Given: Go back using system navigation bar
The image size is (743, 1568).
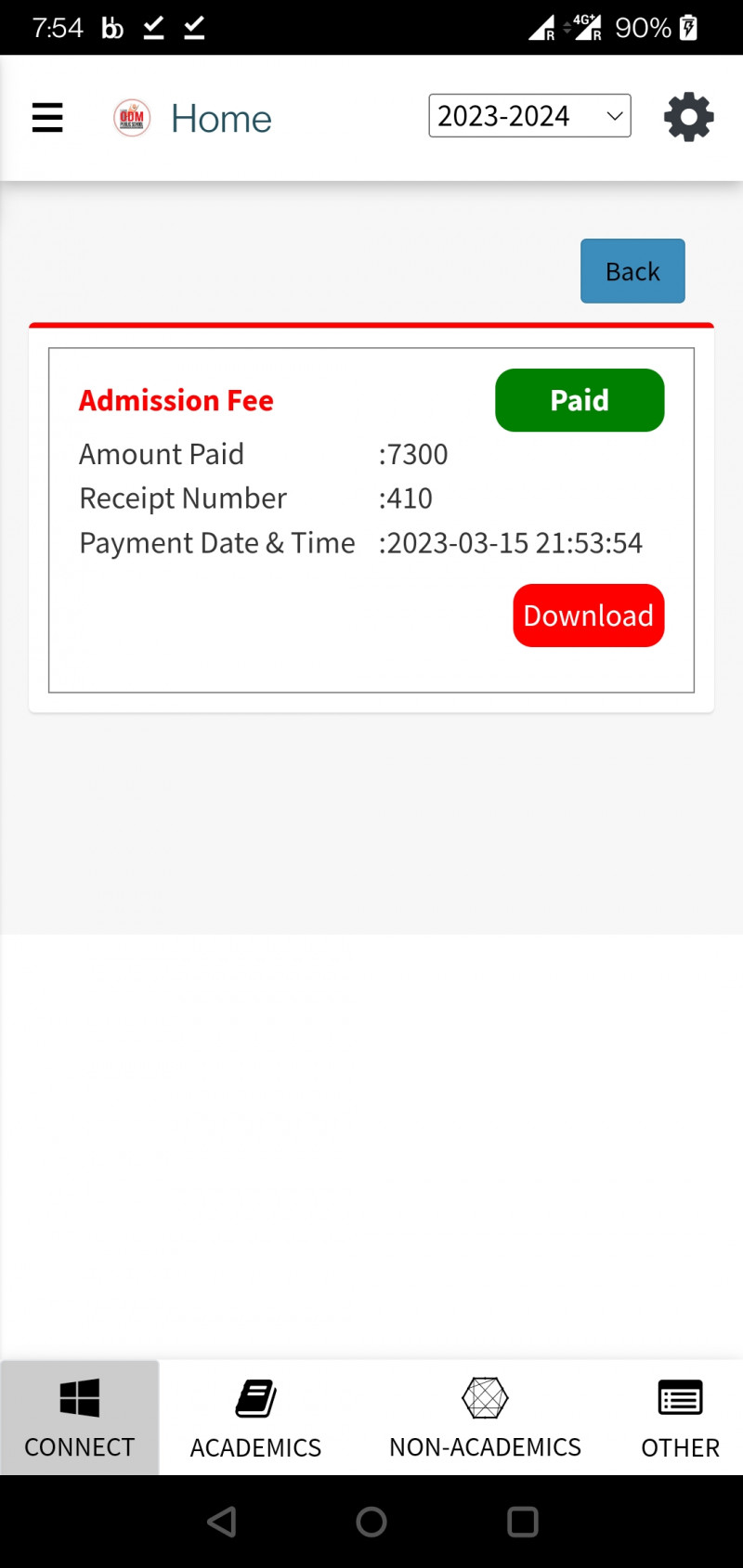Looking at the screenshot, I should [x=222, y=1522].
